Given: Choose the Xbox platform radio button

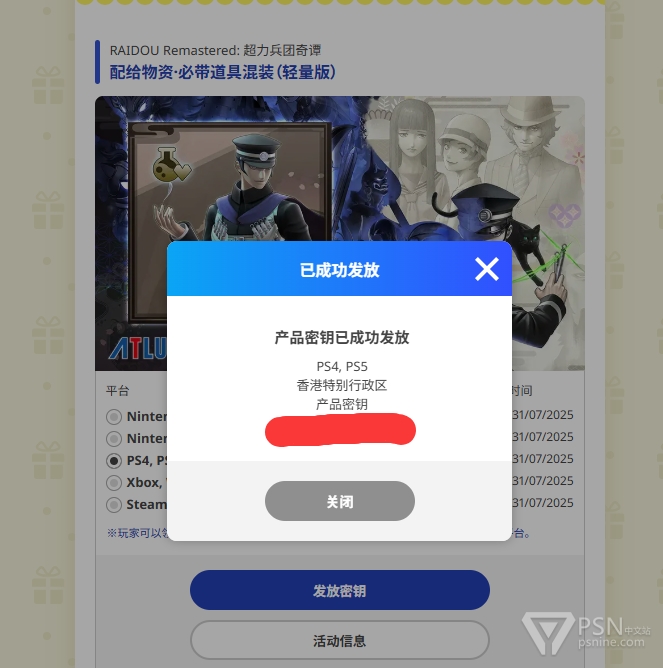Looking at the screenshot, I should (115, 483).
